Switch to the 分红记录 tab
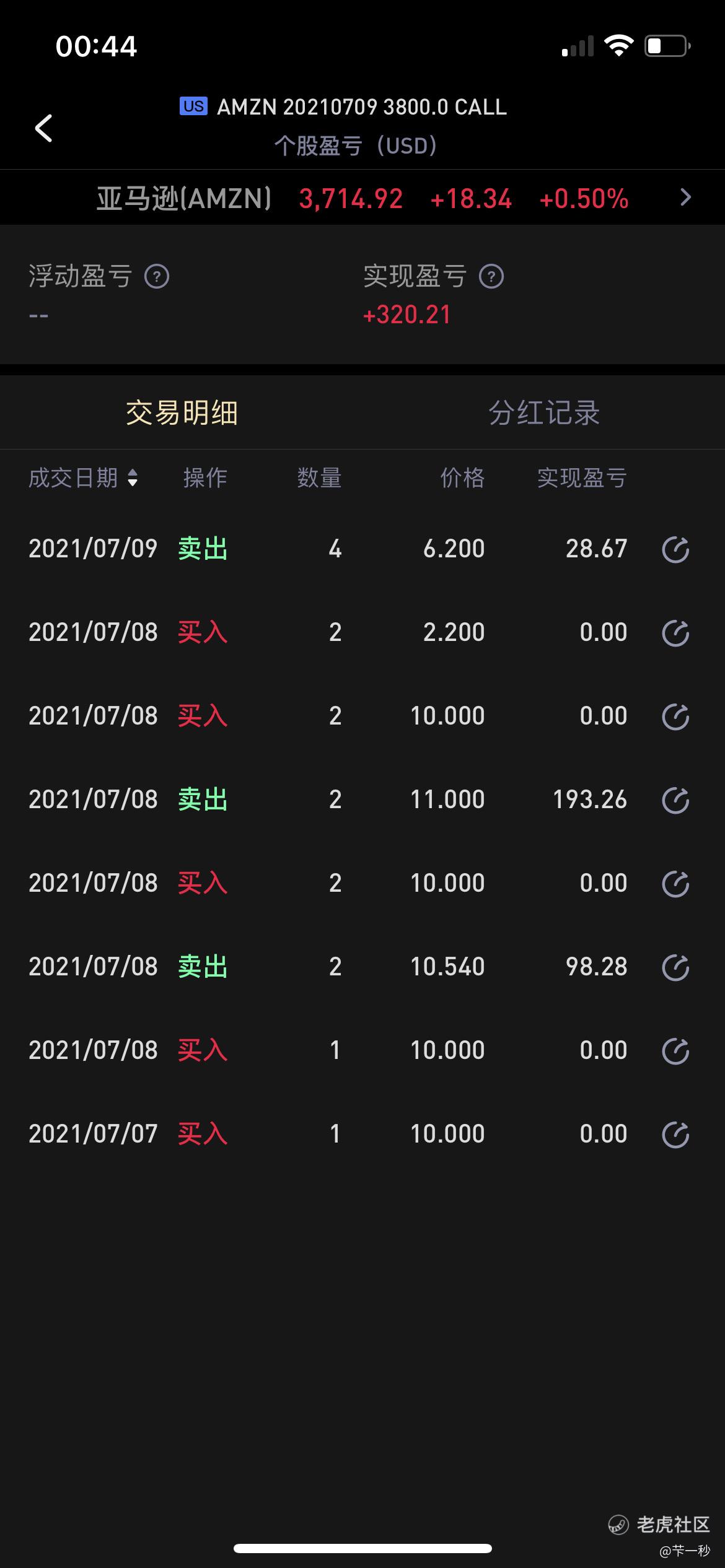This screenshot has height=1568, width=725. [544, 412]
